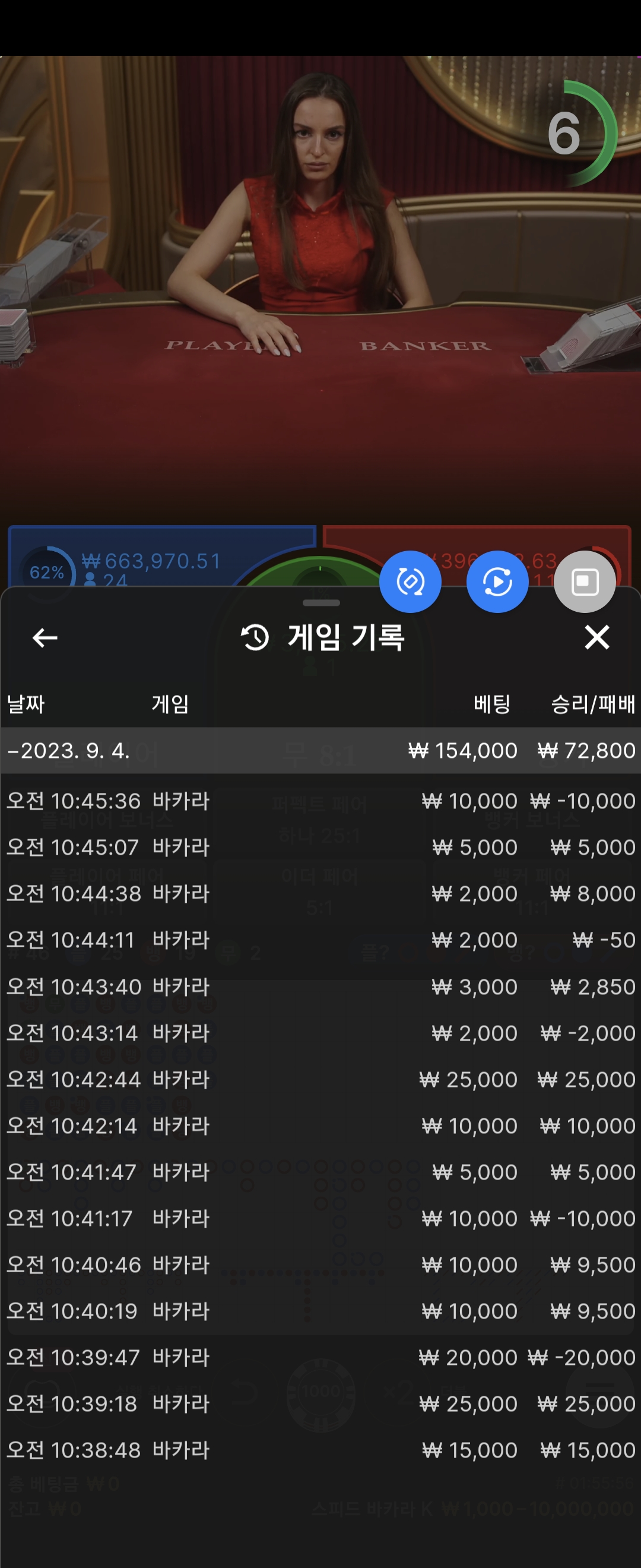Collapse the 2023. 9. 4. date summary row
Viewport: 641px width, 1568px height.
click(x=320, y=751)
